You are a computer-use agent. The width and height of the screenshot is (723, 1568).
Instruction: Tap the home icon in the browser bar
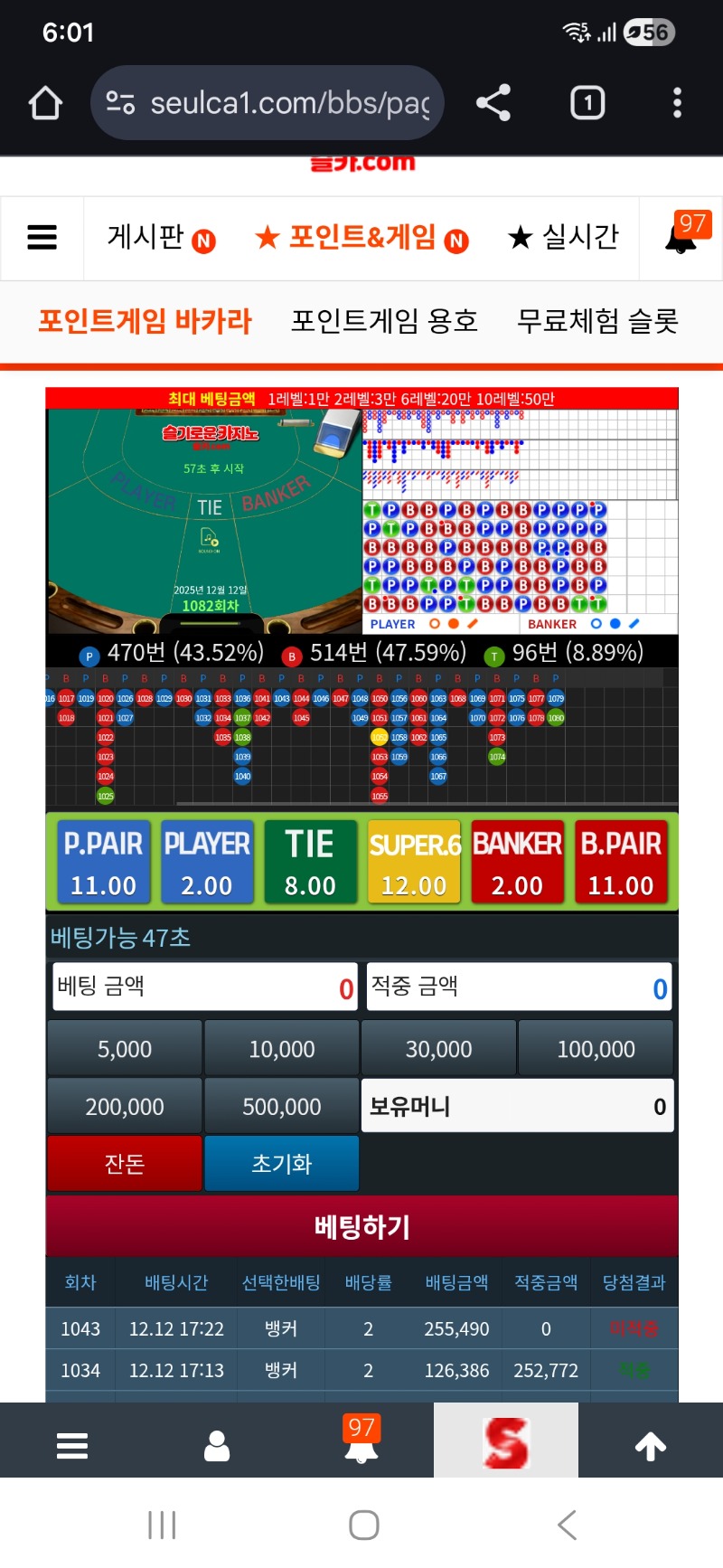click(45, 102)
